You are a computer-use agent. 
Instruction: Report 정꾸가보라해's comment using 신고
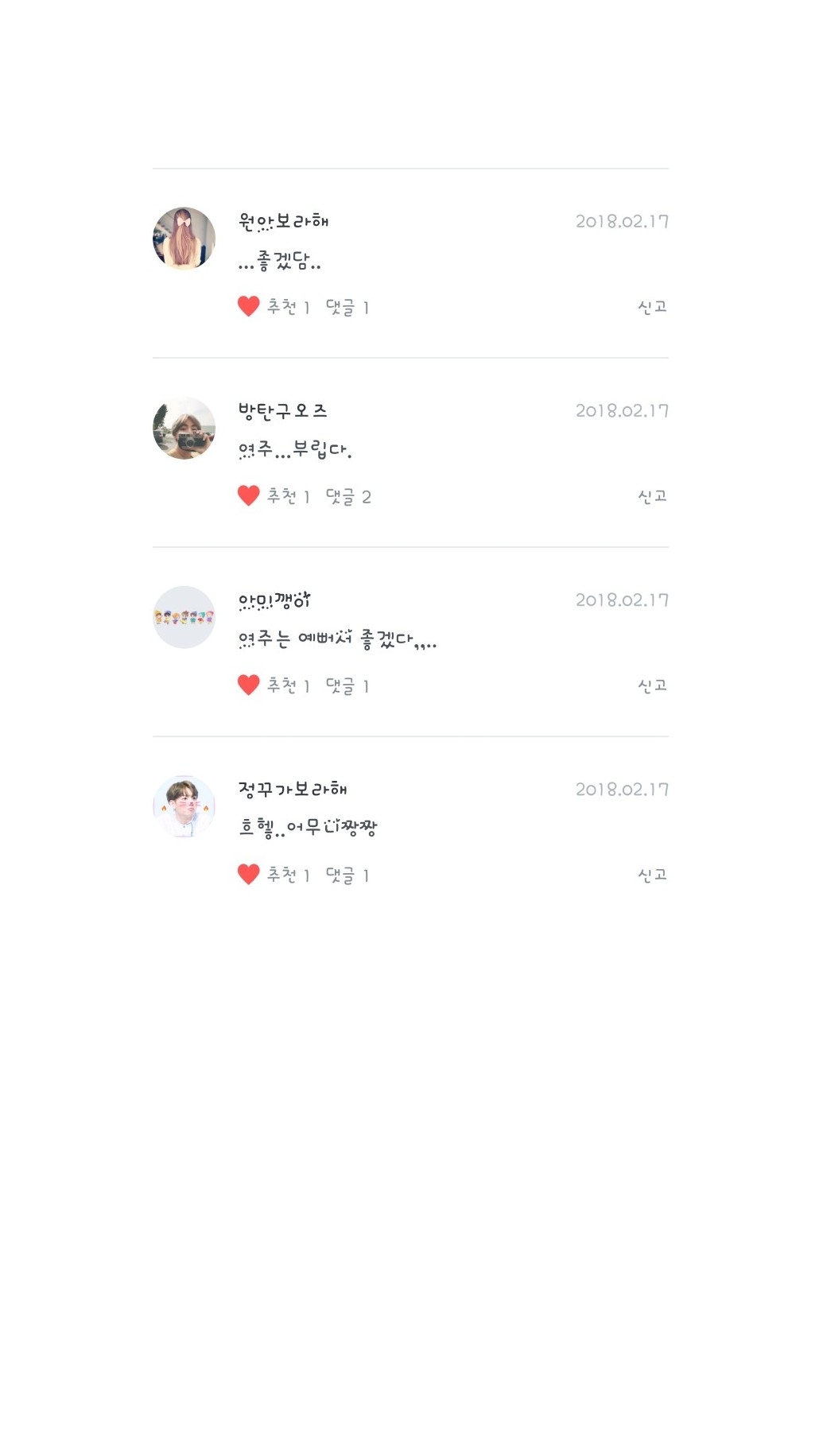[x=652, y=875]
